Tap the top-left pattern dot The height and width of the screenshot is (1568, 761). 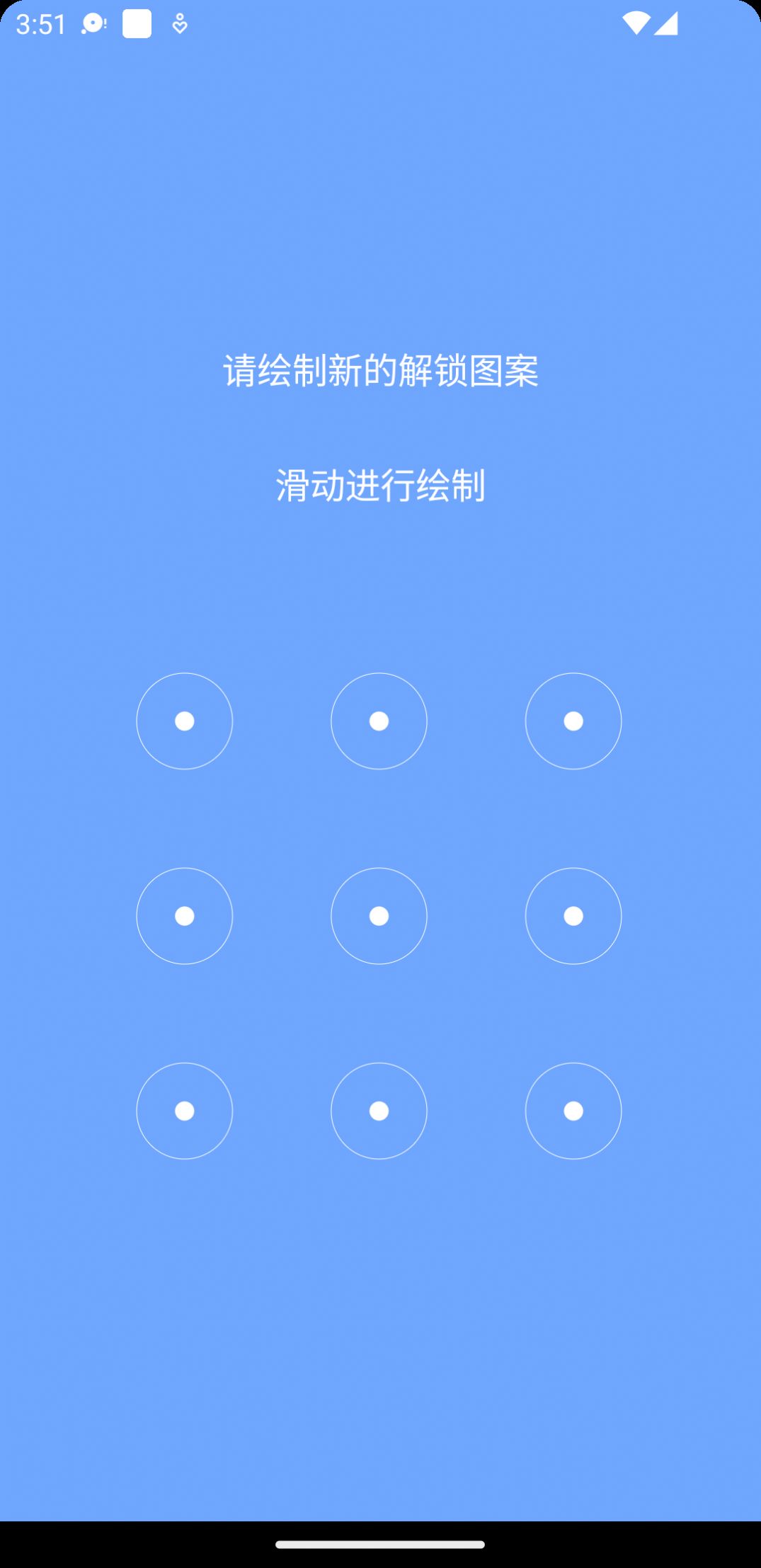(x=184, y=721)
